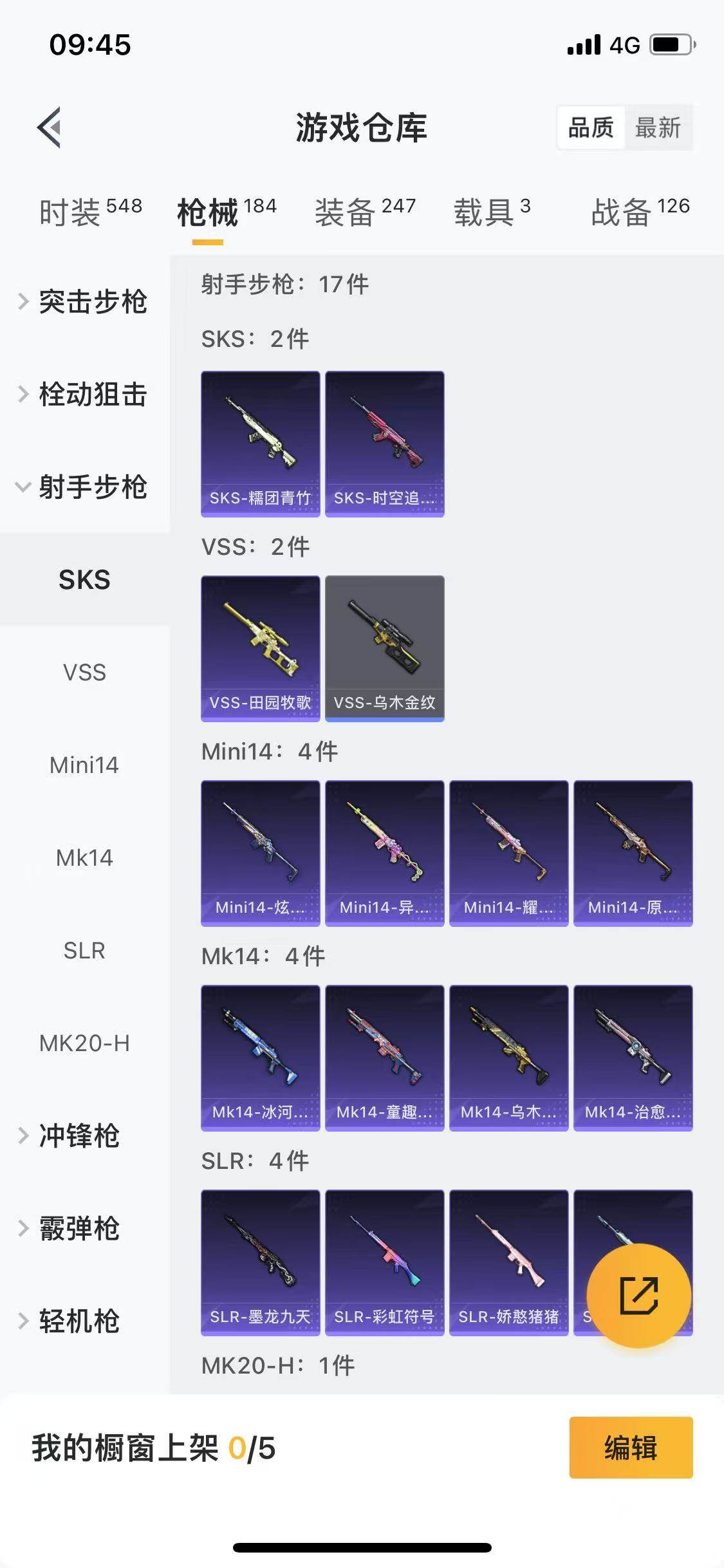Expand the 冲锋枪 category
This screenshot has height=1568, width=724.
click(x=71, y=1135)
